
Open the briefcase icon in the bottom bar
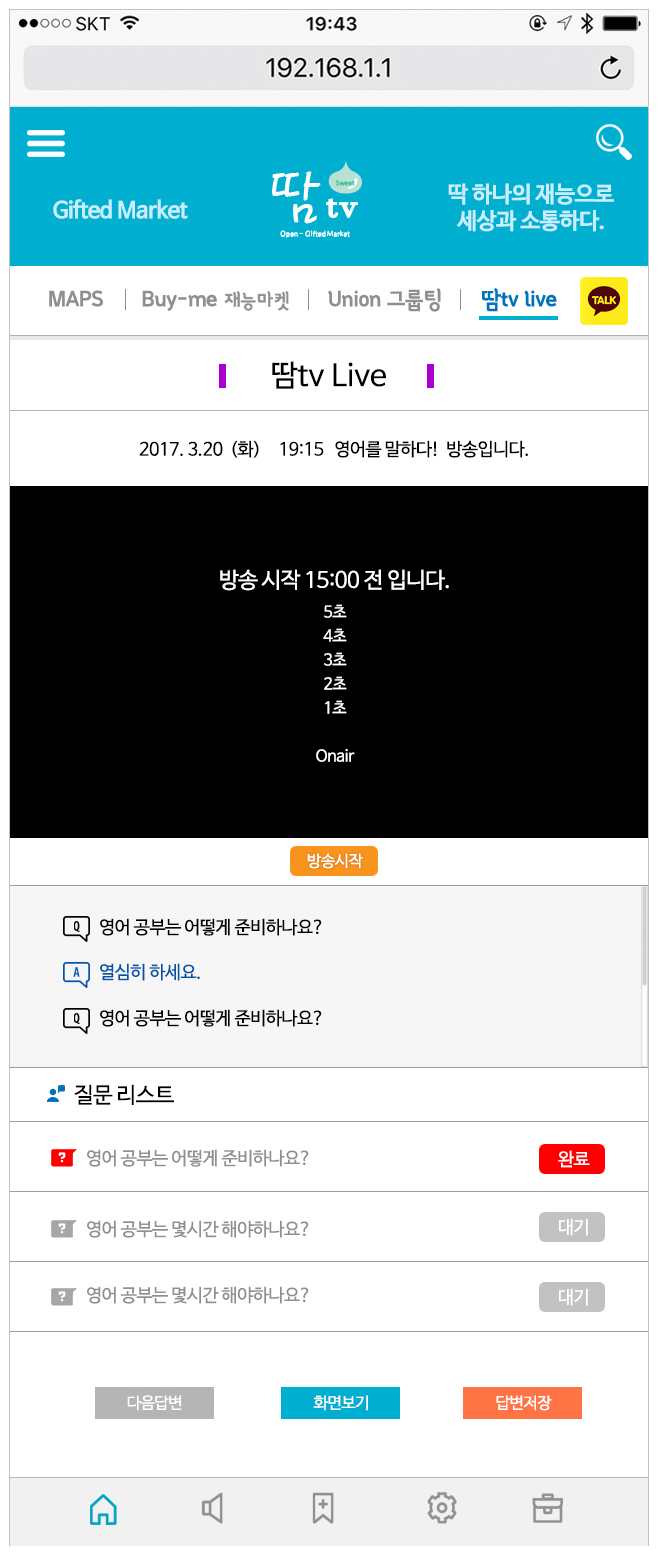547,1508
